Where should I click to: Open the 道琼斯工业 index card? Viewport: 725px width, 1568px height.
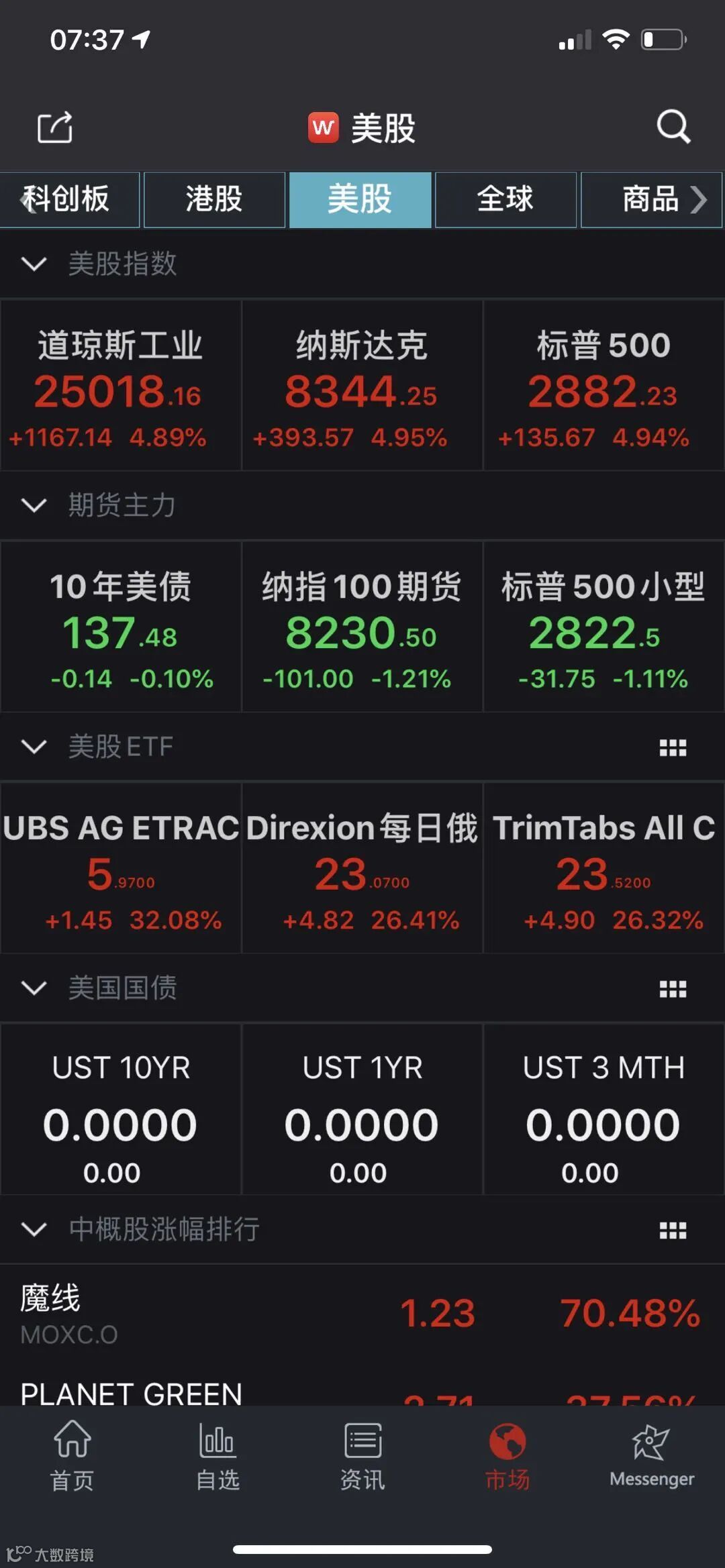click(x=121, y=385)
